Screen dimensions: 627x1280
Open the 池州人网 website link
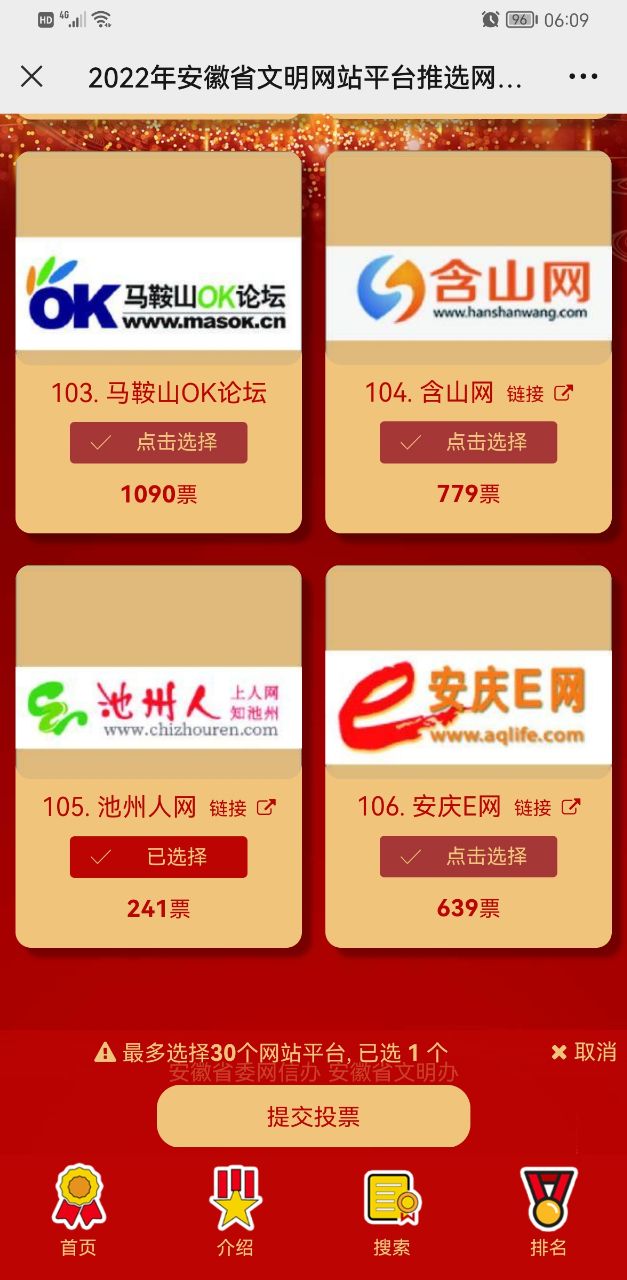tap(242, 808)
